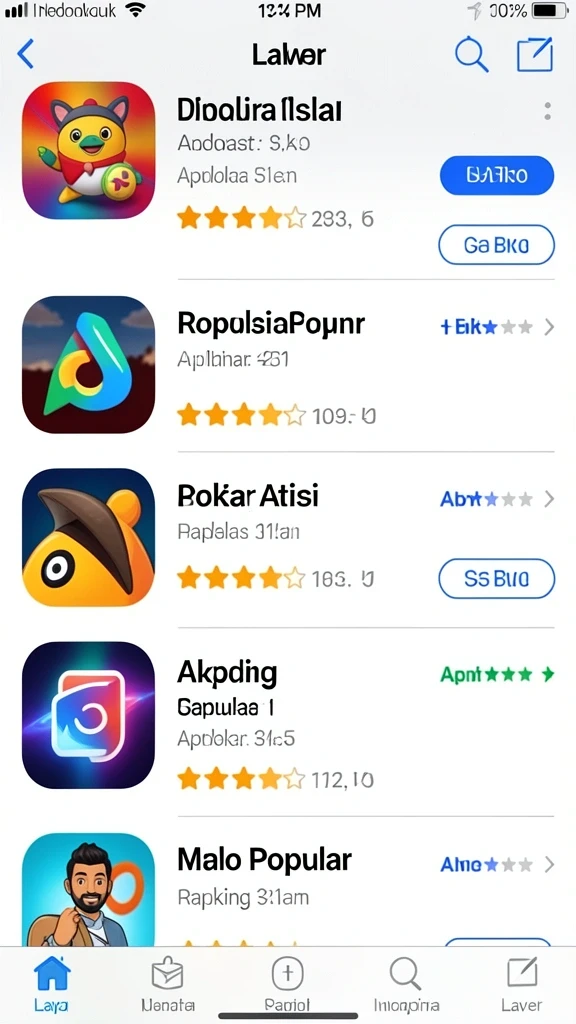Go back using the top-left arrow
This screenshot has width=576, height=1024.
(x=25, y=54)
